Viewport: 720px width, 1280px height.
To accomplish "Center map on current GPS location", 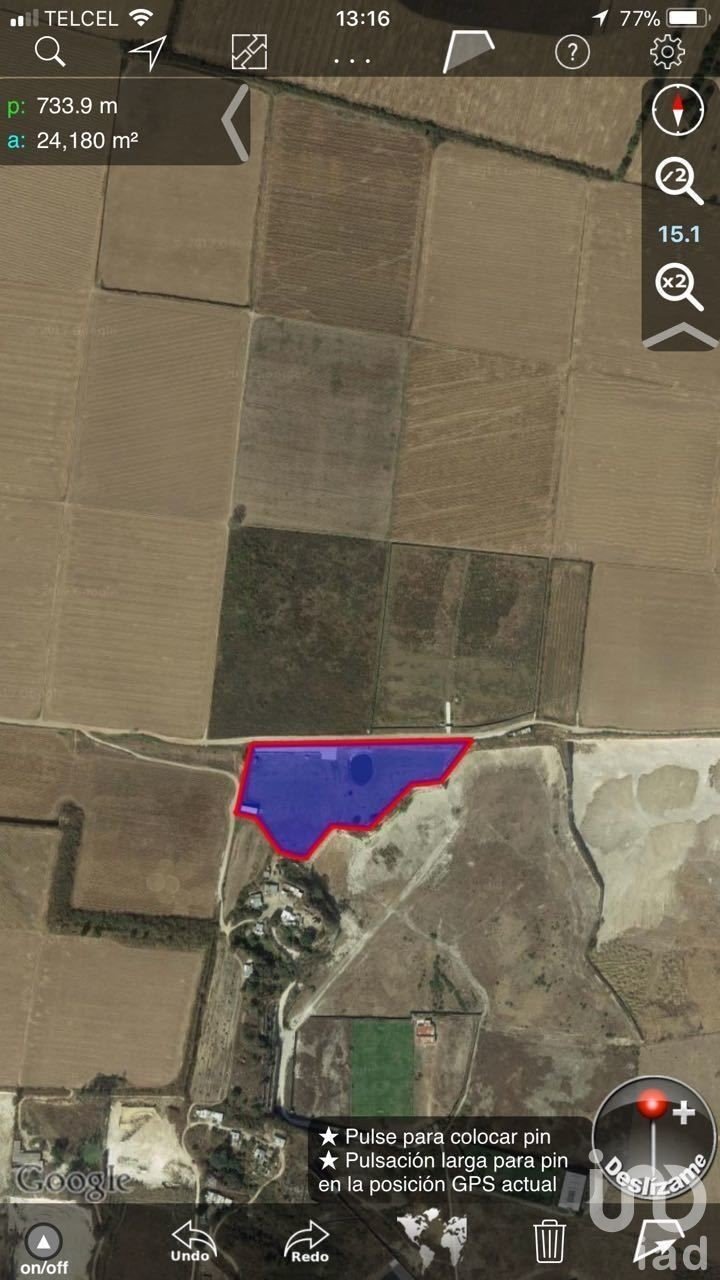I will pyautogui.click(x=147, y=52).
